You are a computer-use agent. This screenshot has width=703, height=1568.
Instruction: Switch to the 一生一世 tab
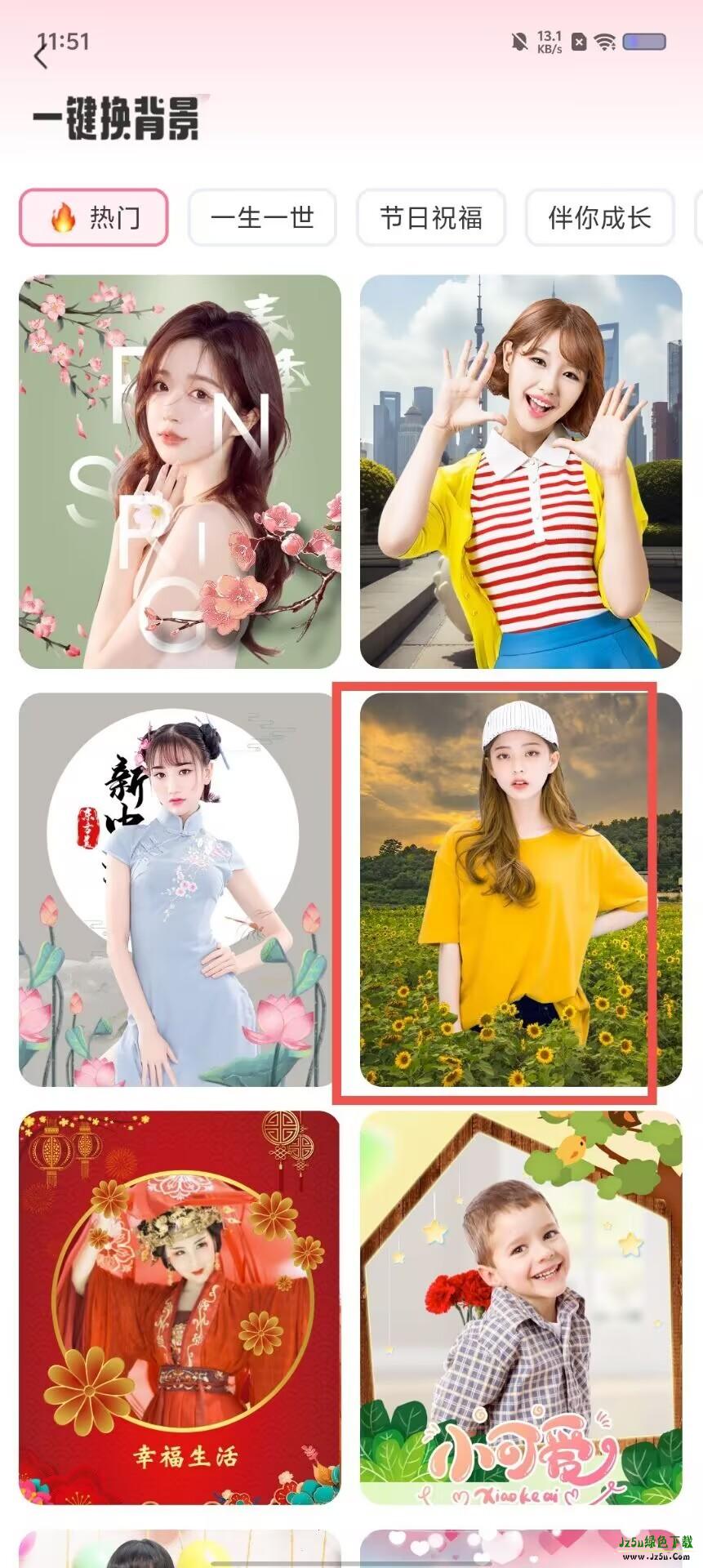[262, 218]
